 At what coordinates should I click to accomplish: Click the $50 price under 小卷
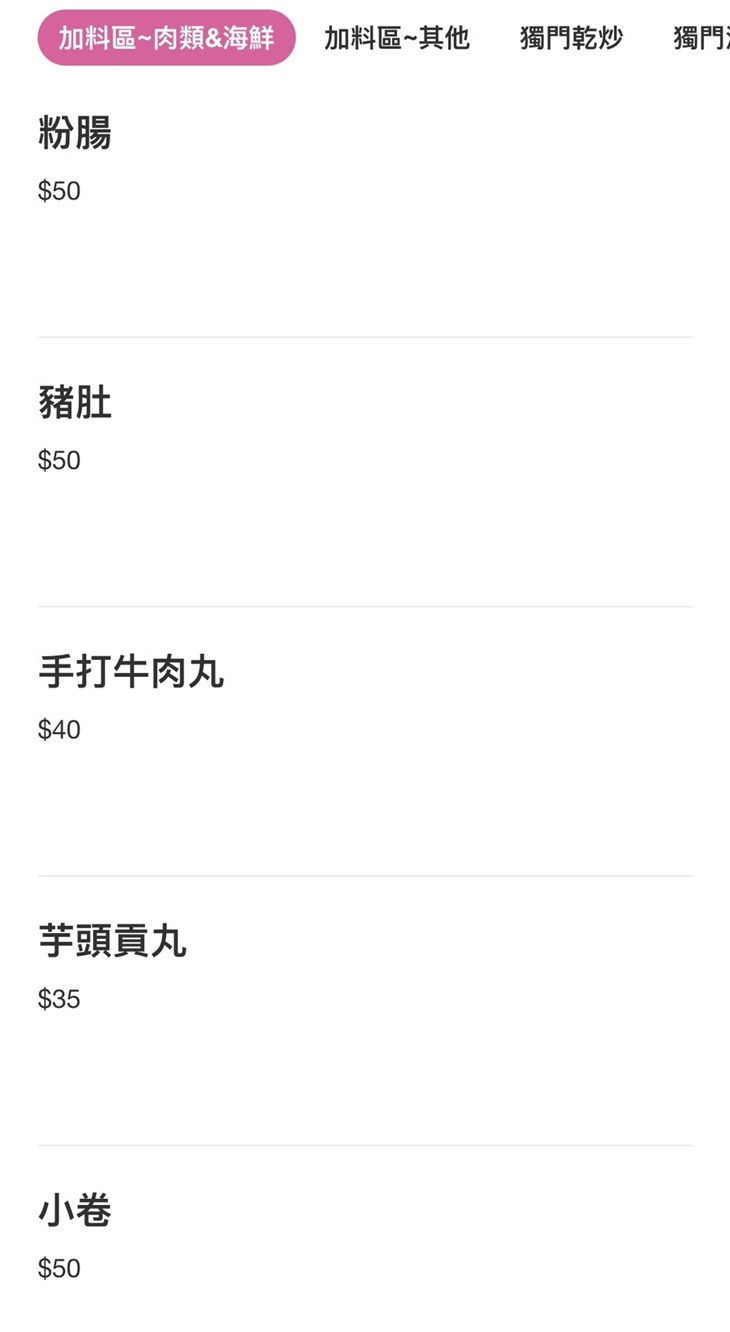(59, 1268)
